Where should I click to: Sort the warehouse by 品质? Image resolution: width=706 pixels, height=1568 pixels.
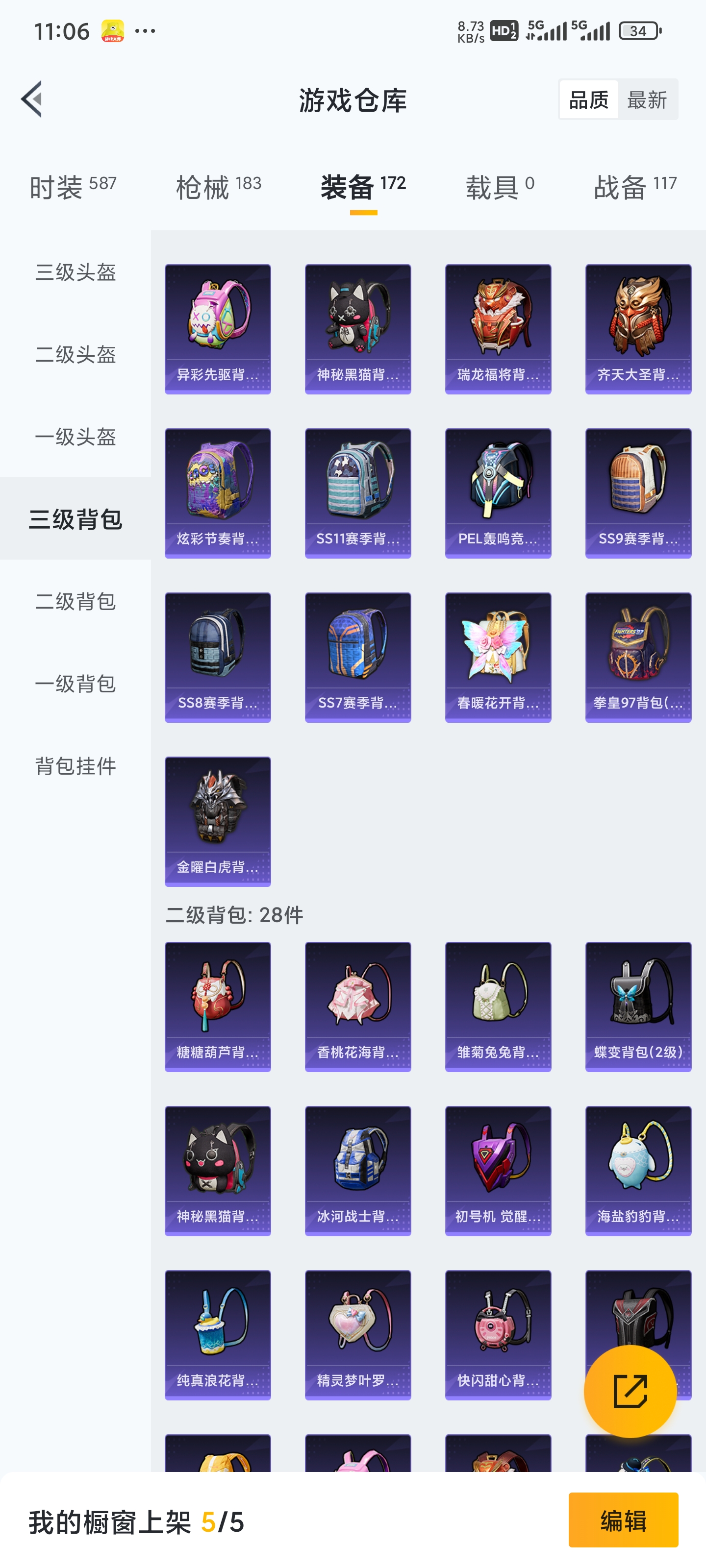click(x=588, y=99)
